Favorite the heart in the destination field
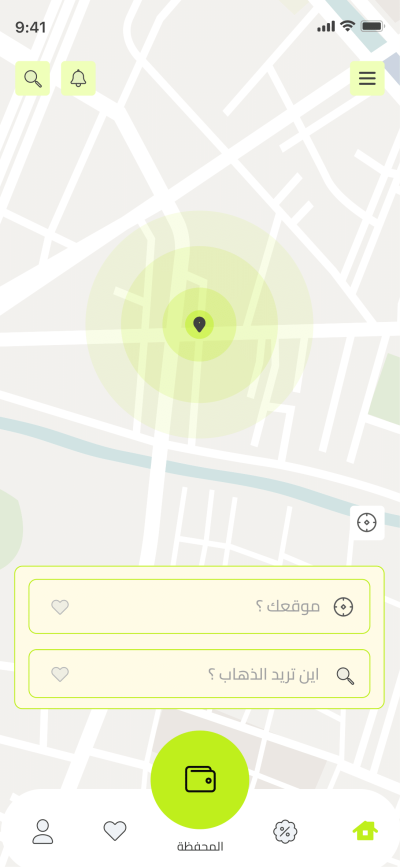Image resolution: width=400 pixels, height=867 pixels. coord(60,674)
